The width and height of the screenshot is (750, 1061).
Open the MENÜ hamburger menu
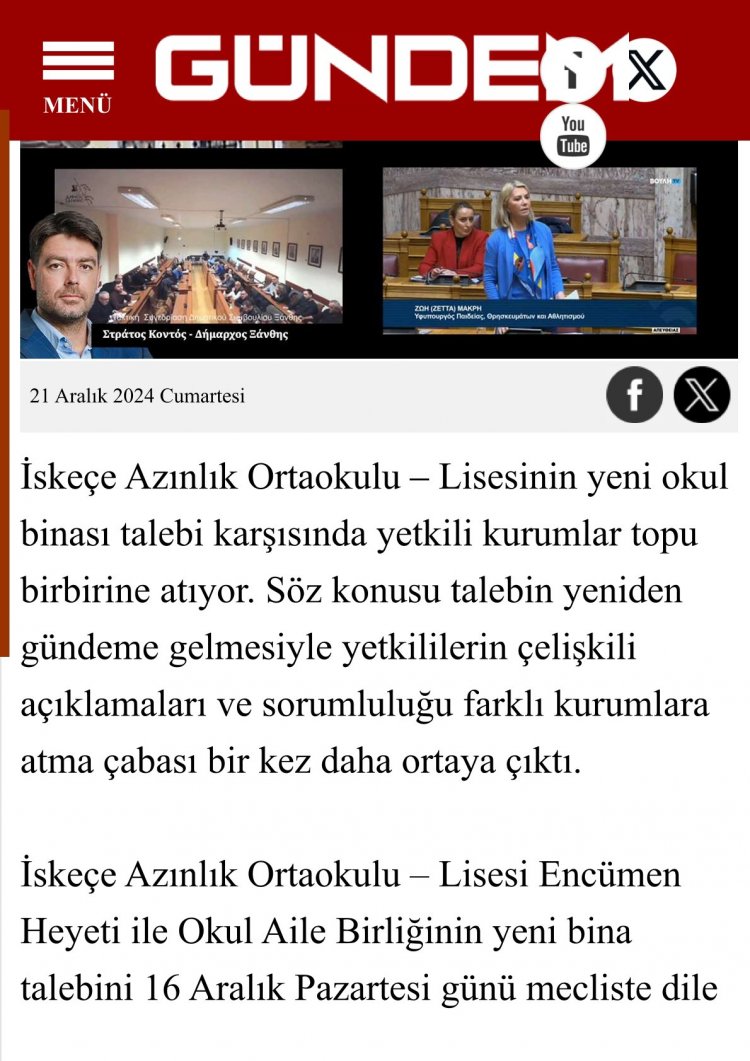pyautogui.click(x=77, y=75)
